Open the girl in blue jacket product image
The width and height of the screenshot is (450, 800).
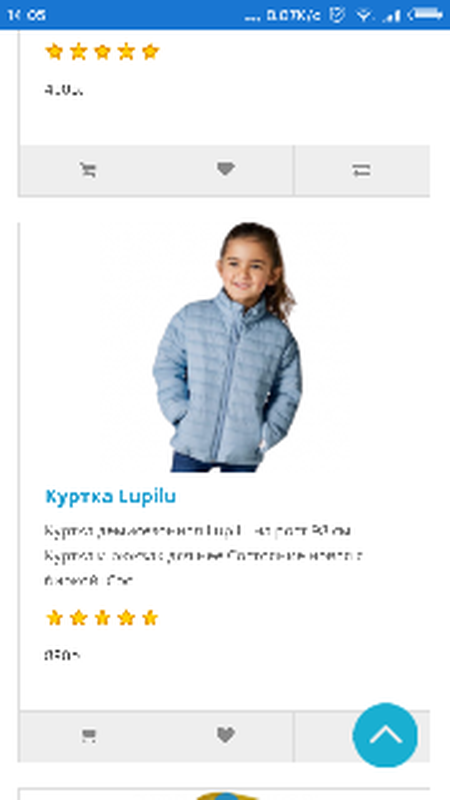pos(227,347)
